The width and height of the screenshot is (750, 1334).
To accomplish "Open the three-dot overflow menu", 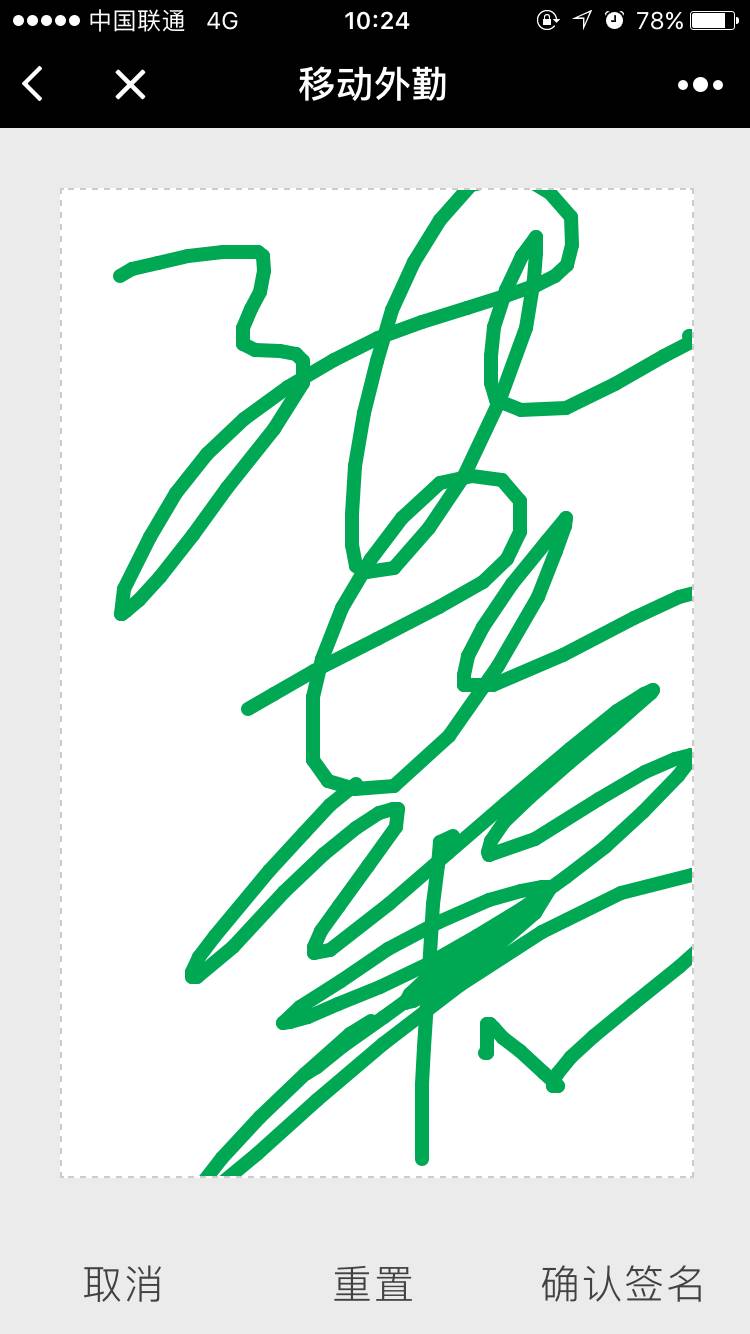I will point(700,84).
